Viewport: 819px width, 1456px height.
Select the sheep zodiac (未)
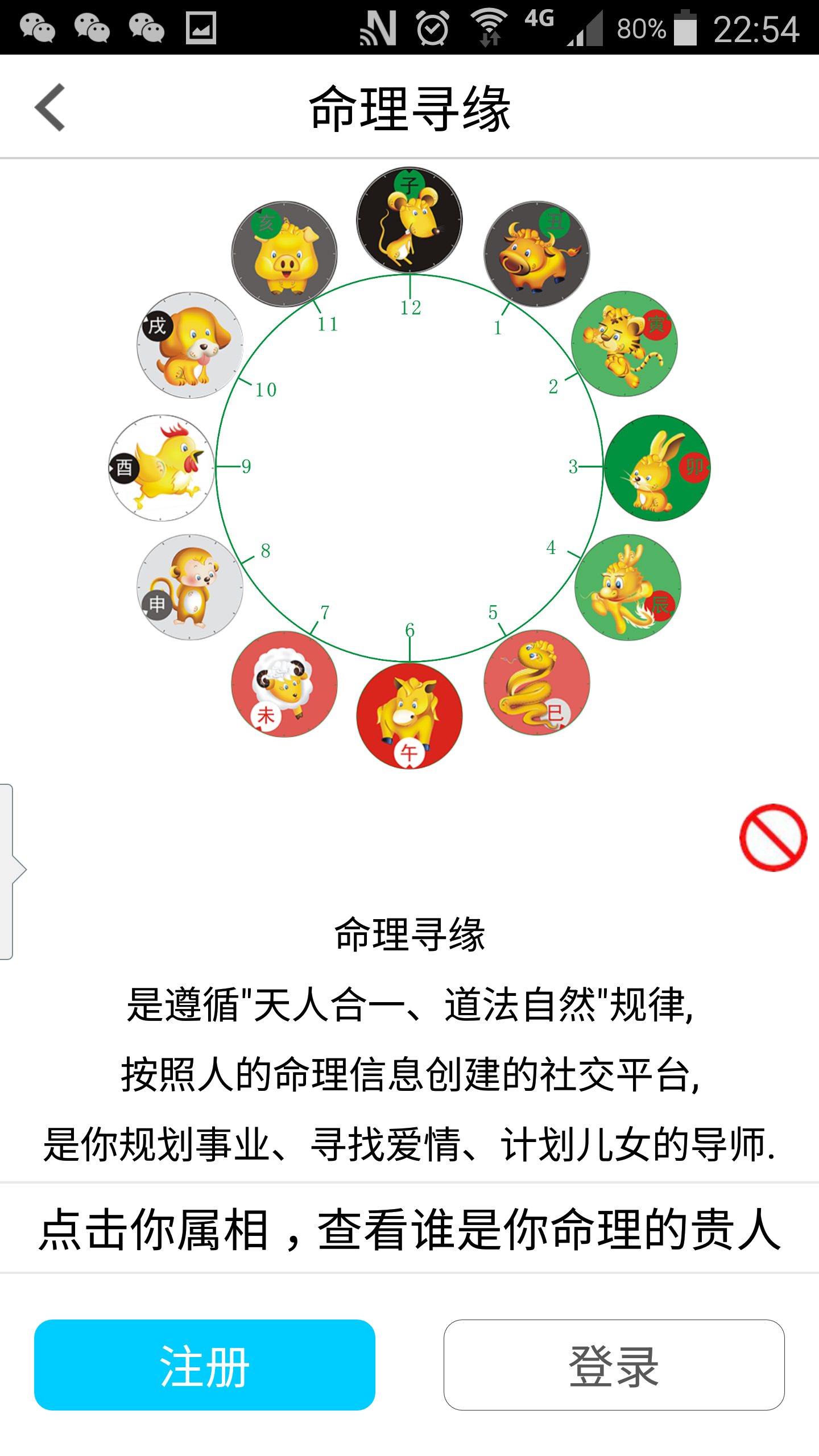(x=284, y=684)
